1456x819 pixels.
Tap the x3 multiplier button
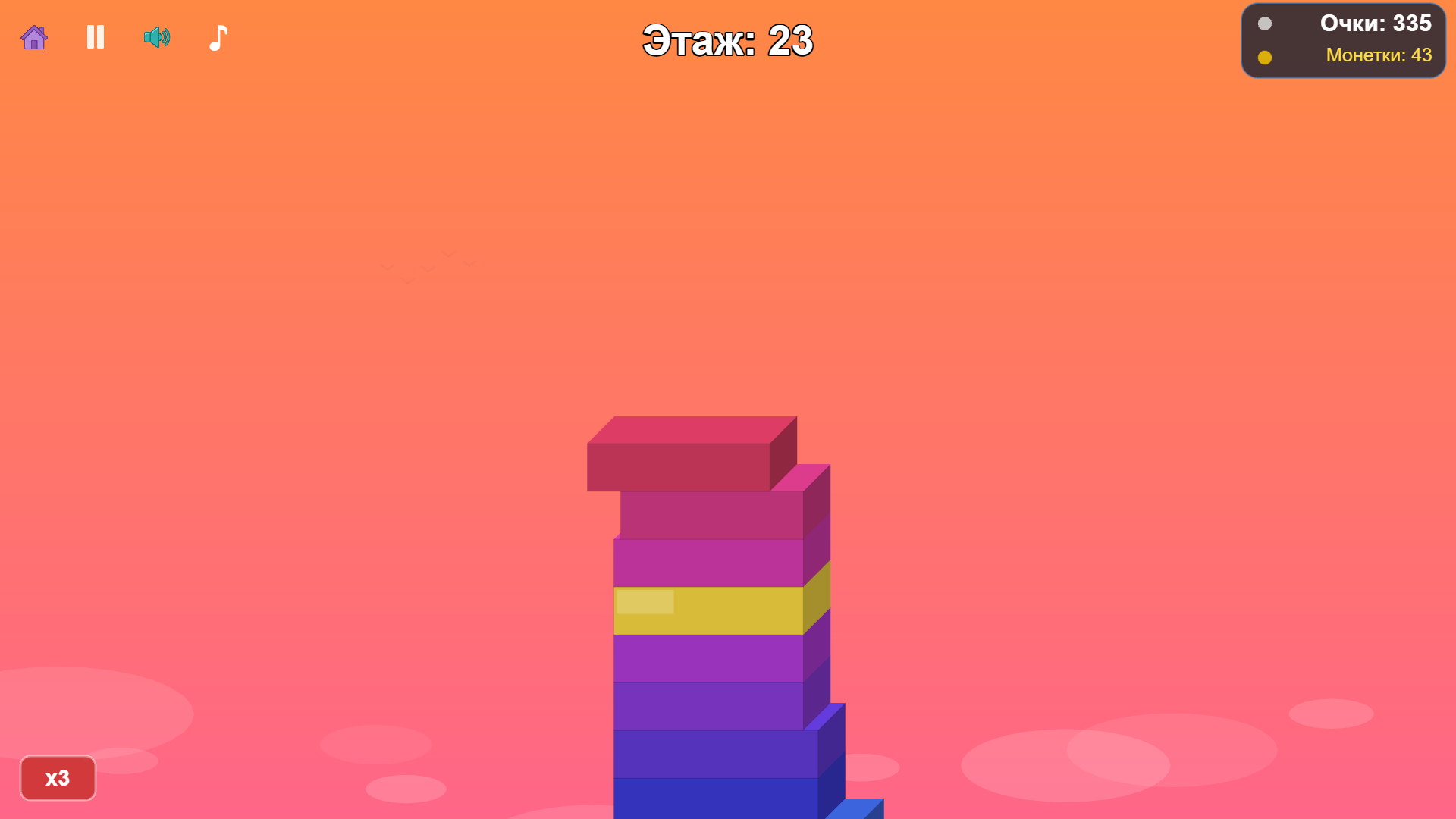[58, 778]
